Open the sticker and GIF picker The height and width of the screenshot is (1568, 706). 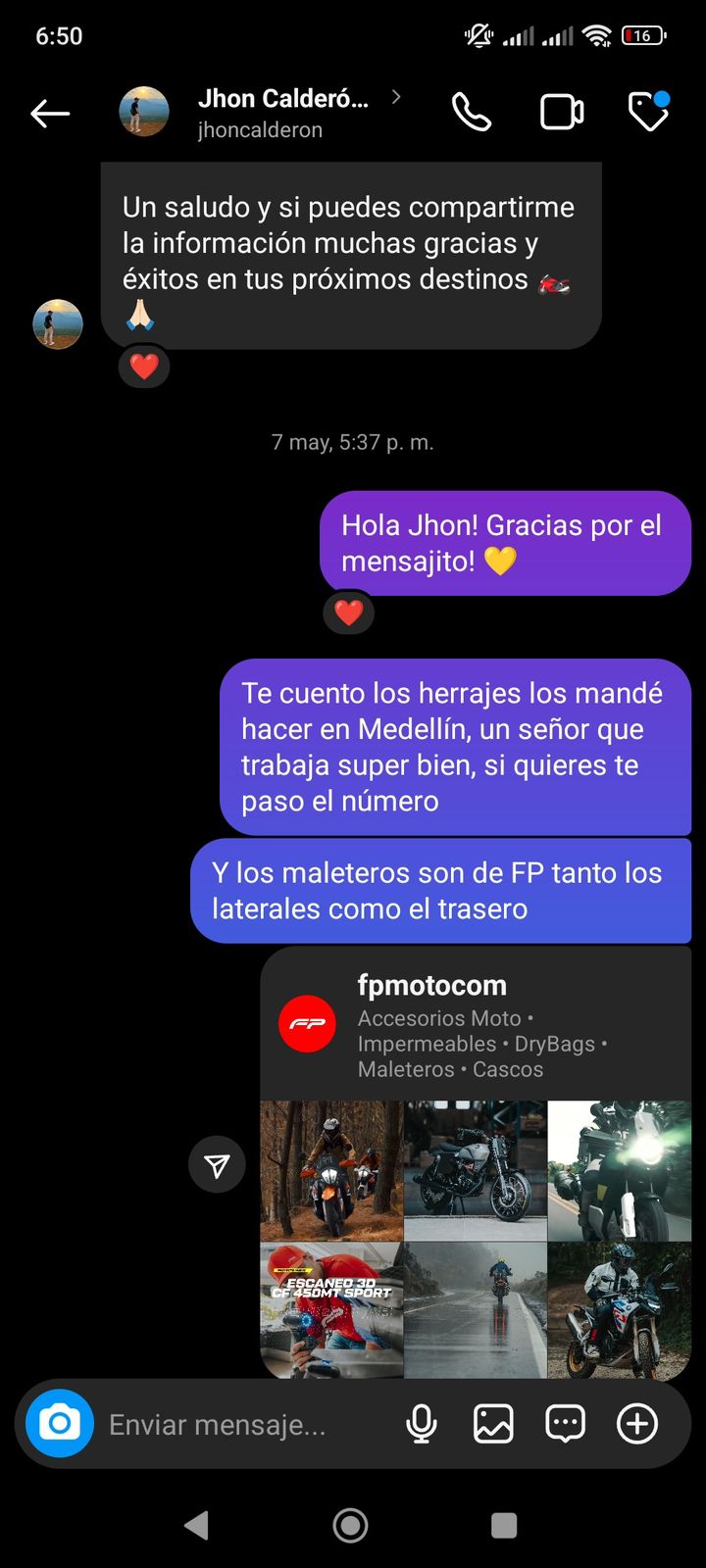pos(565,1424)
